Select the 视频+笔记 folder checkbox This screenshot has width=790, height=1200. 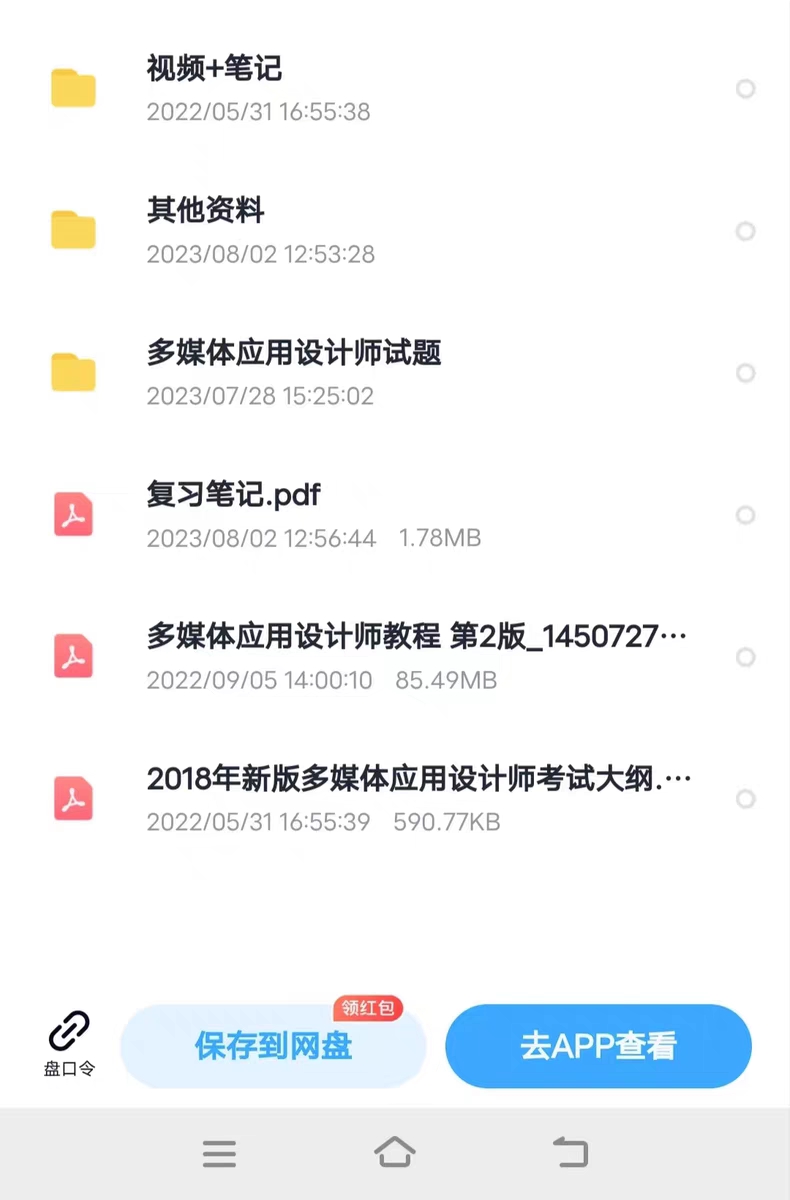[745, 89]
